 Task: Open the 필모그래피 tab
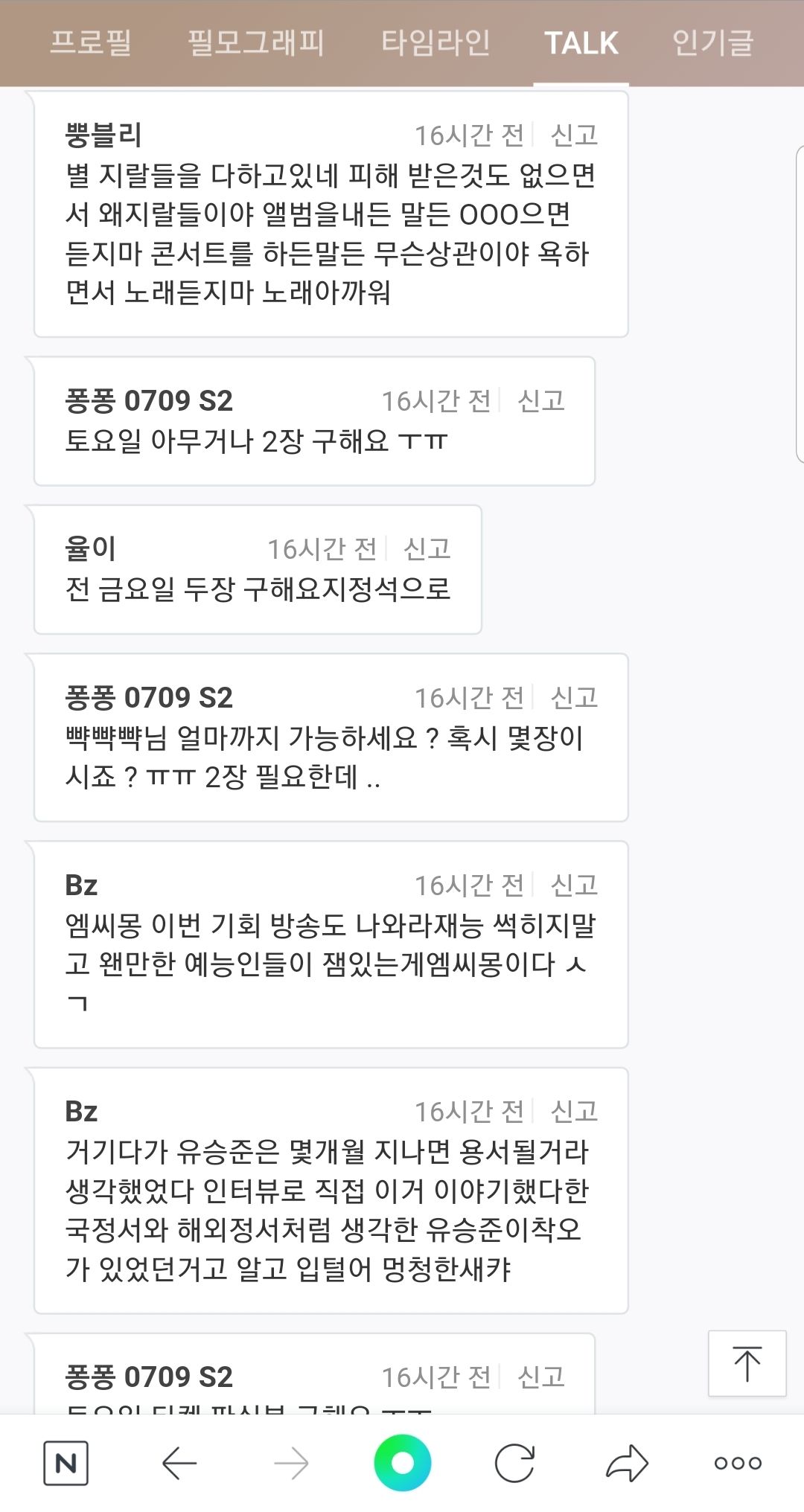pyautogui.click(x=255, y=42)
